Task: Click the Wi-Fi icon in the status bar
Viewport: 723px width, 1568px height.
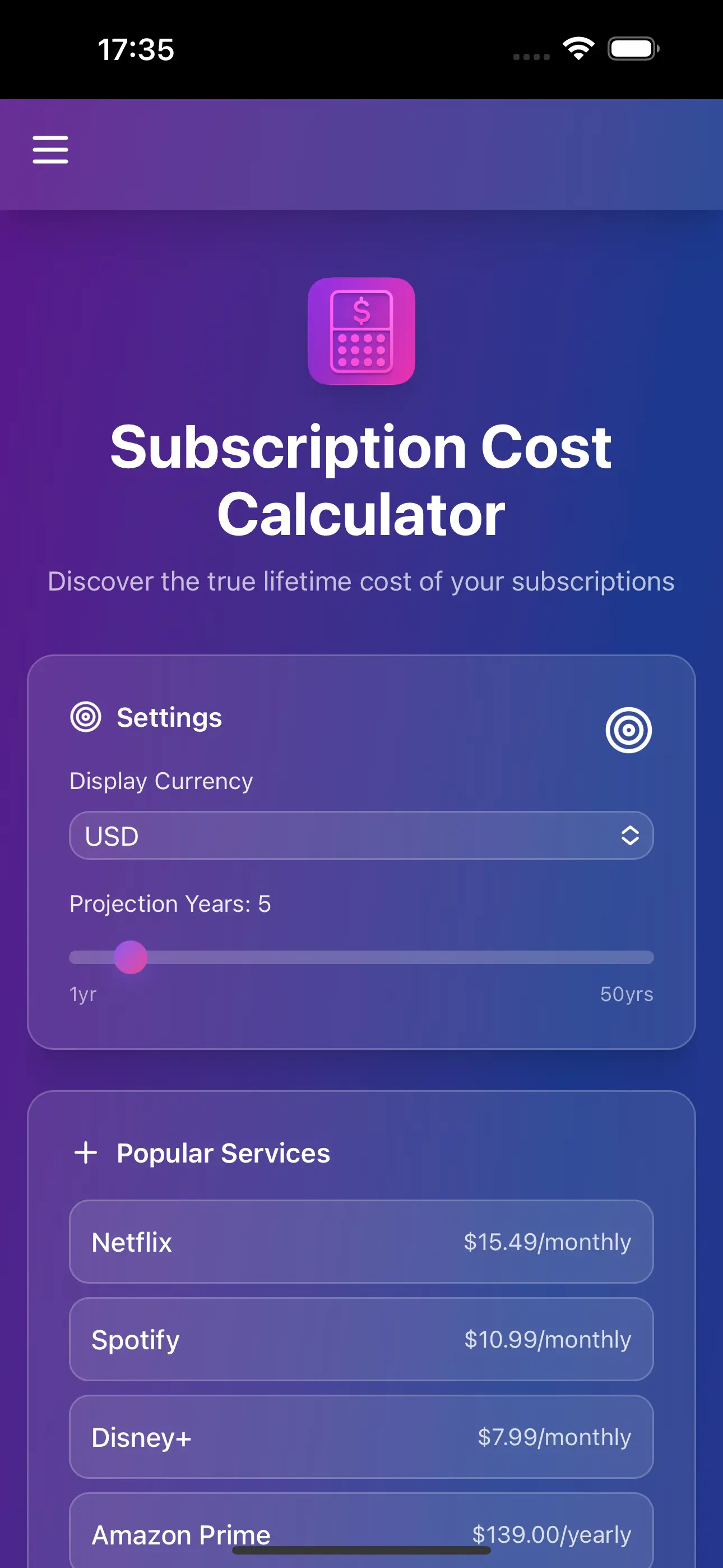Action: [577, 50]
